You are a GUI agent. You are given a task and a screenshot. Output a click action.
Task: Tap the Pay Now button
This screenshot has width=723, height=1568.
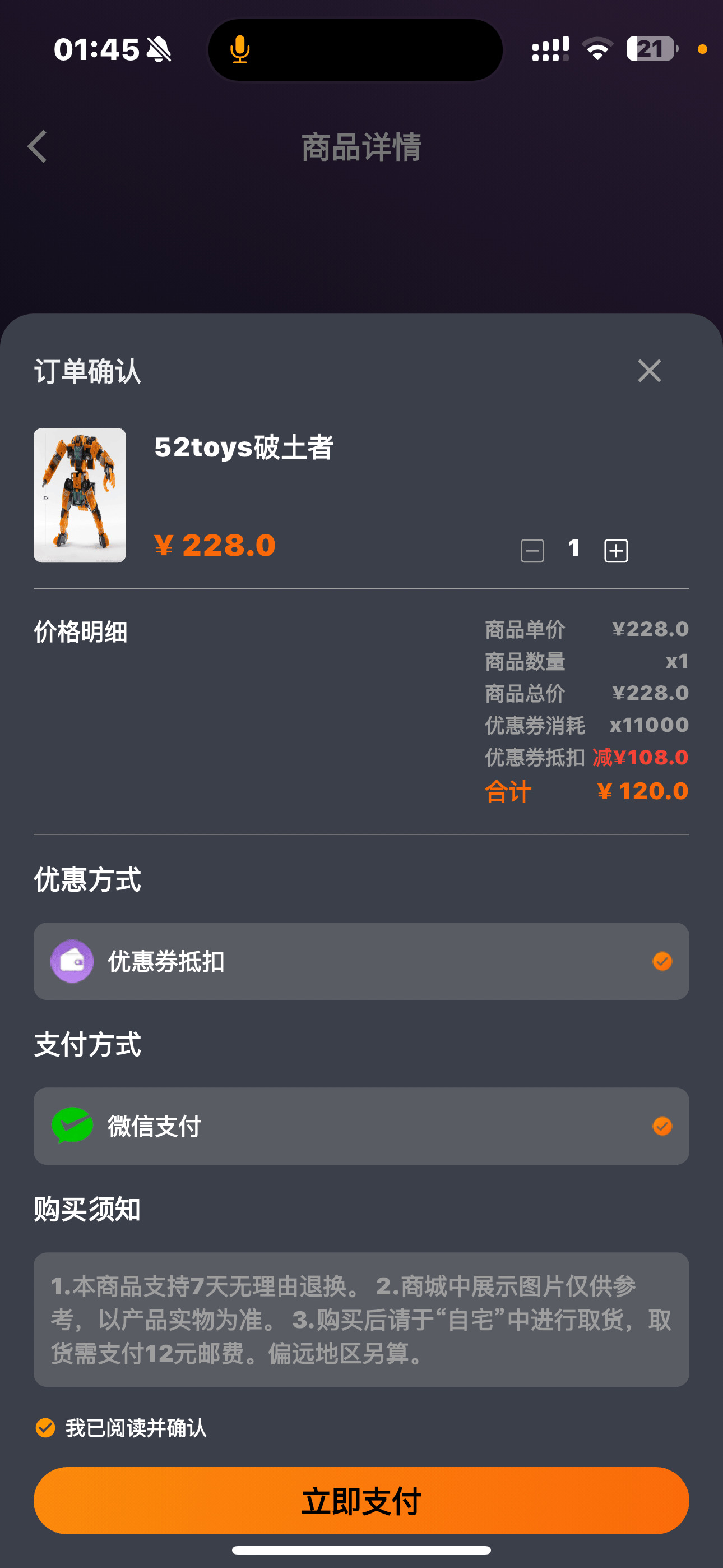click(x=361, y=1501)
